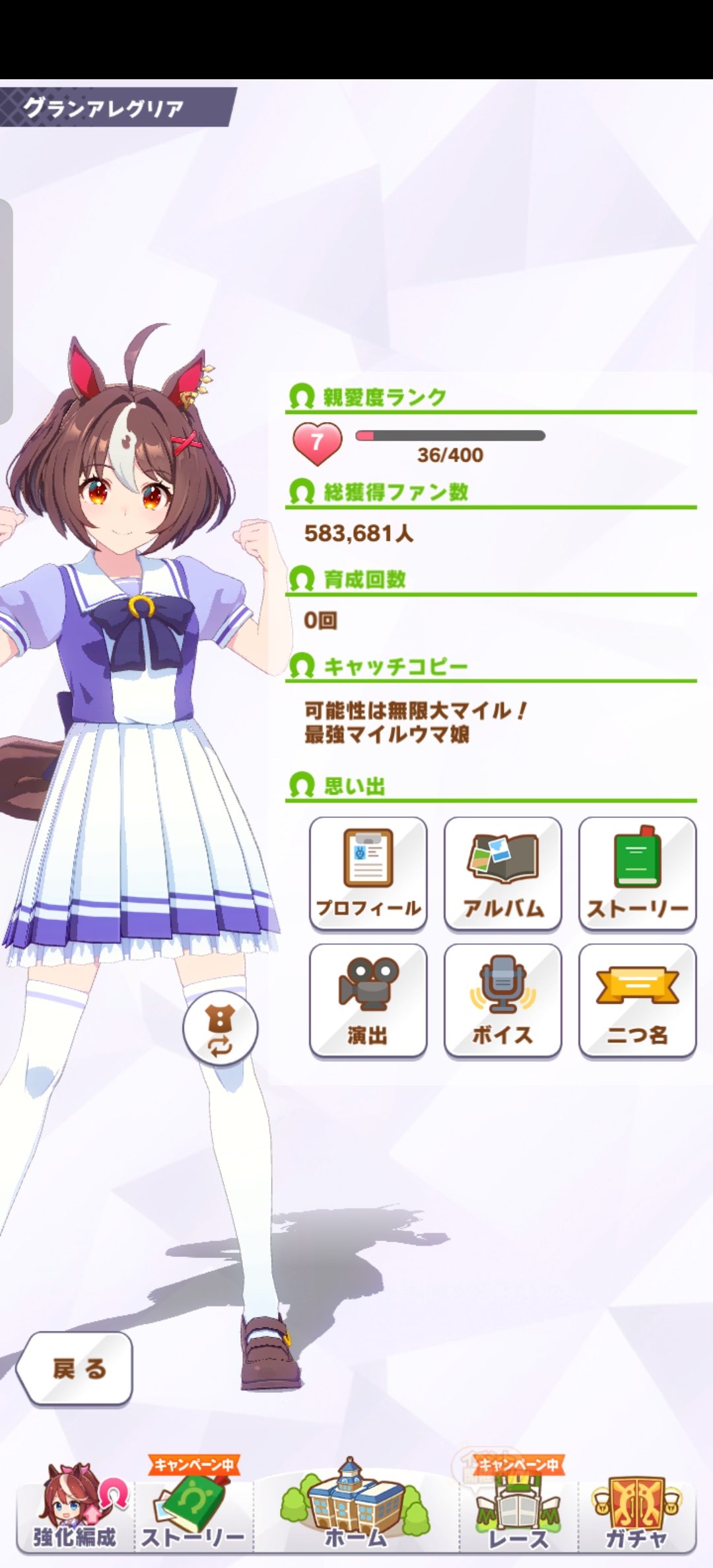Switch the character's outfit

[x=221, y=1028]
